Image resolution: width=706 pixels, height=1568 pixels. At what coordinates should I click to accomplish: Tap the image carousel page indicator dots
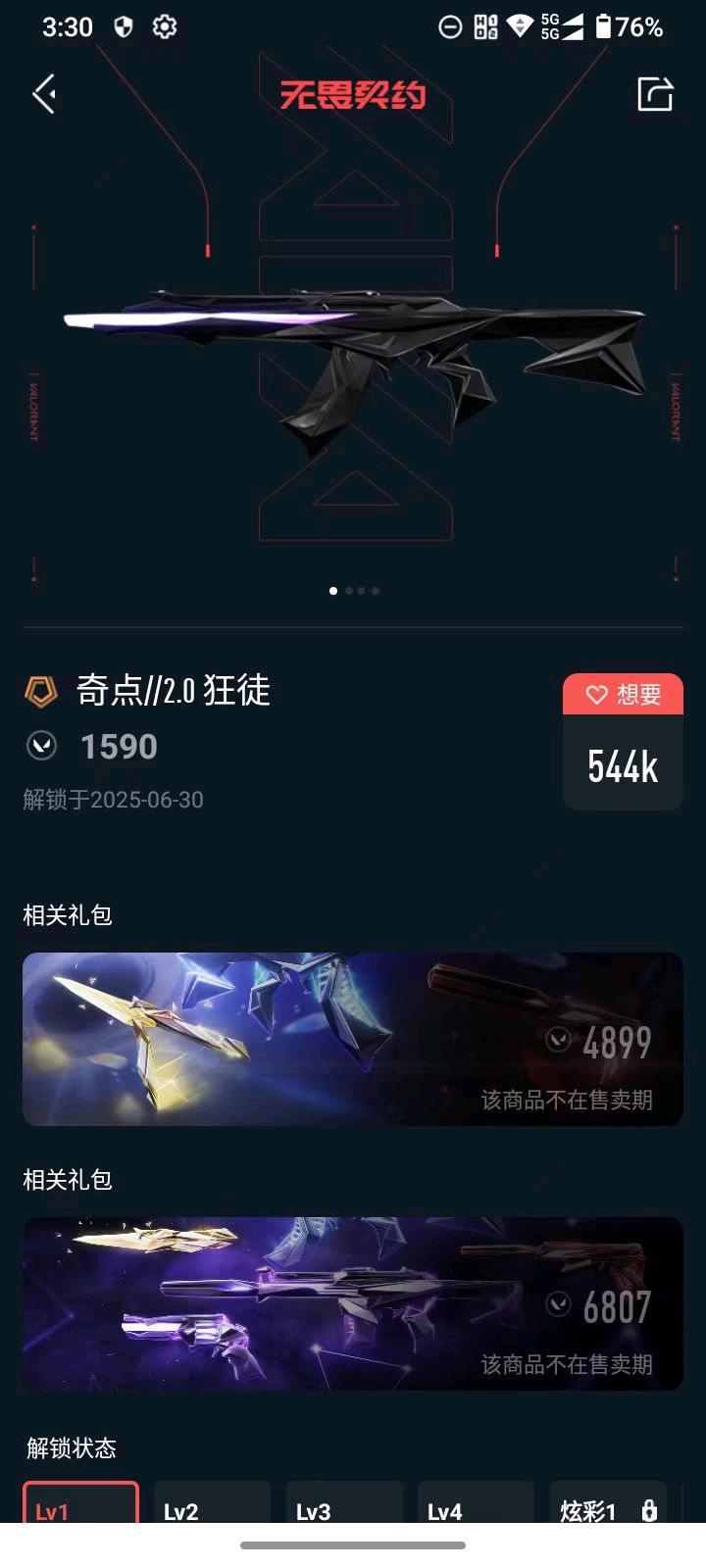(x=354, y=591)
